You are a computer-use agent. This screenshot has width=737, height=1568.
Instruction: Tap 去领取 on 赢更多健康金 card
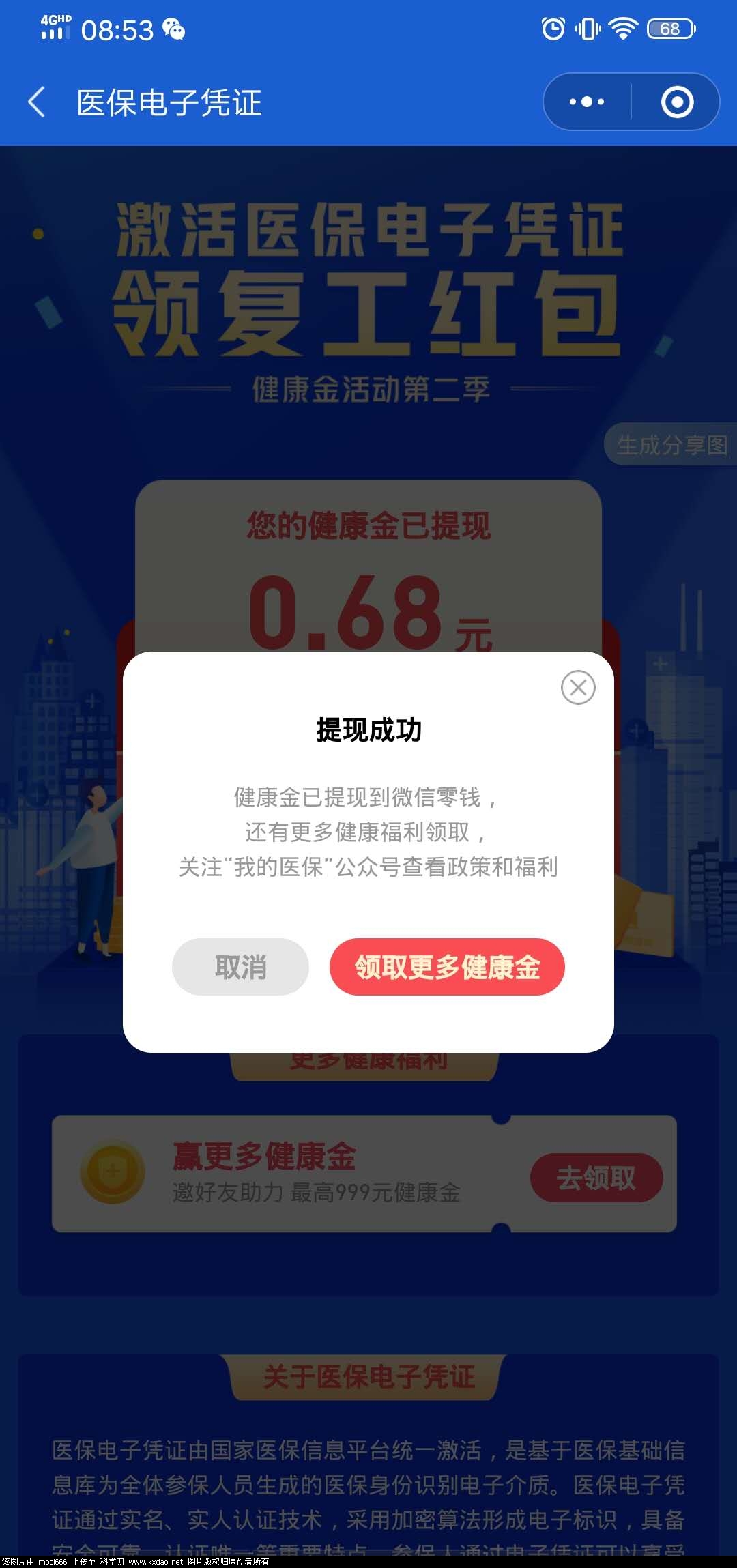pos(596,1178)
